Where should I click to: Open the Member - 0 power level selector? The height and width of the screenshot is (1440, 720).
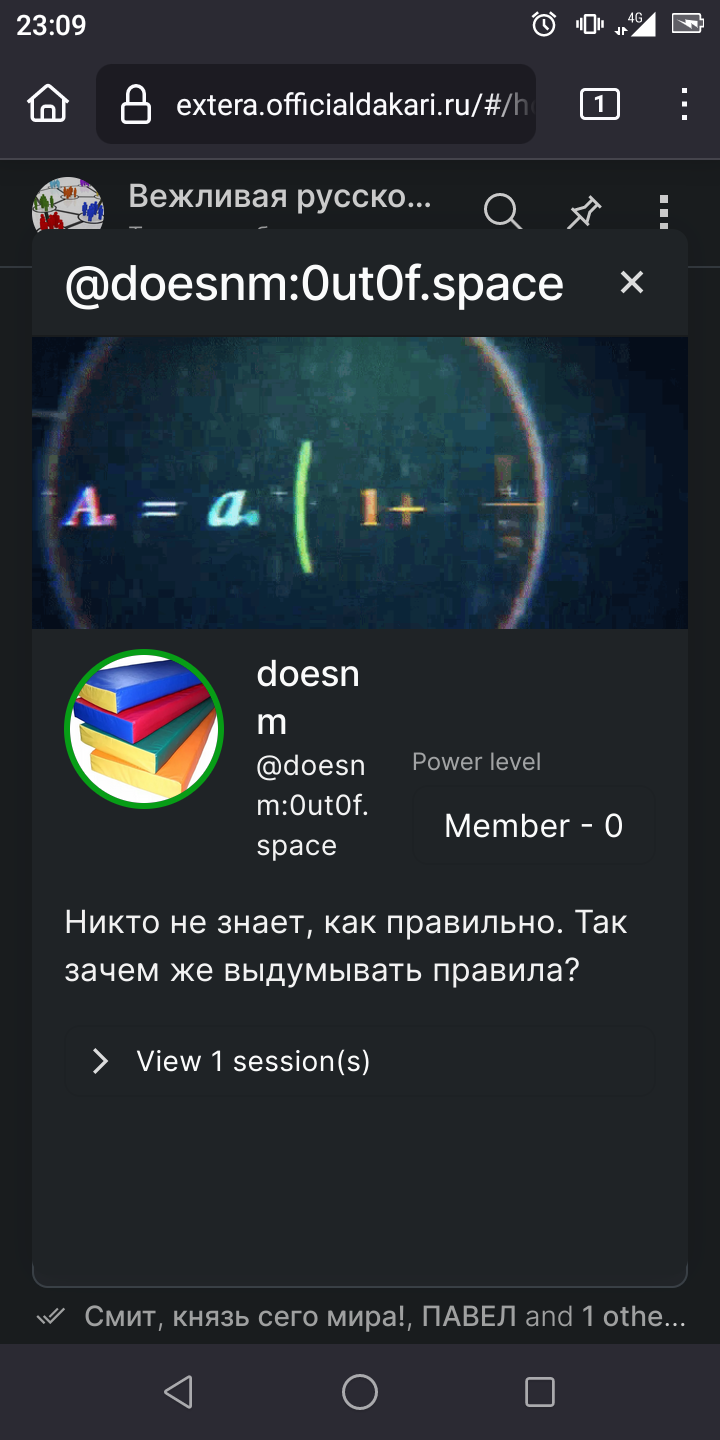tap(533, 825)
